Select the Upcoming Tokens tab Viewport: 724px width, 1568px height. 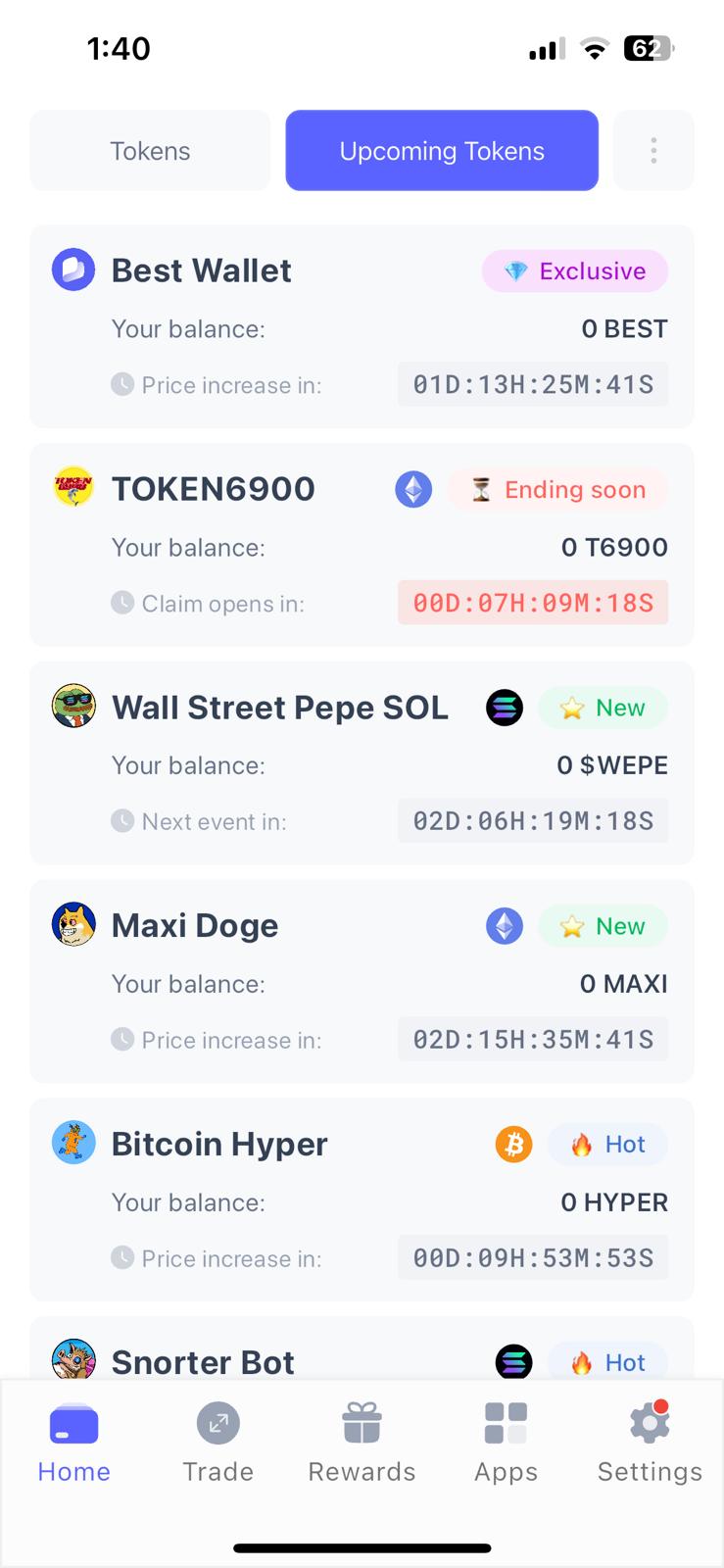tap(442, 150)
